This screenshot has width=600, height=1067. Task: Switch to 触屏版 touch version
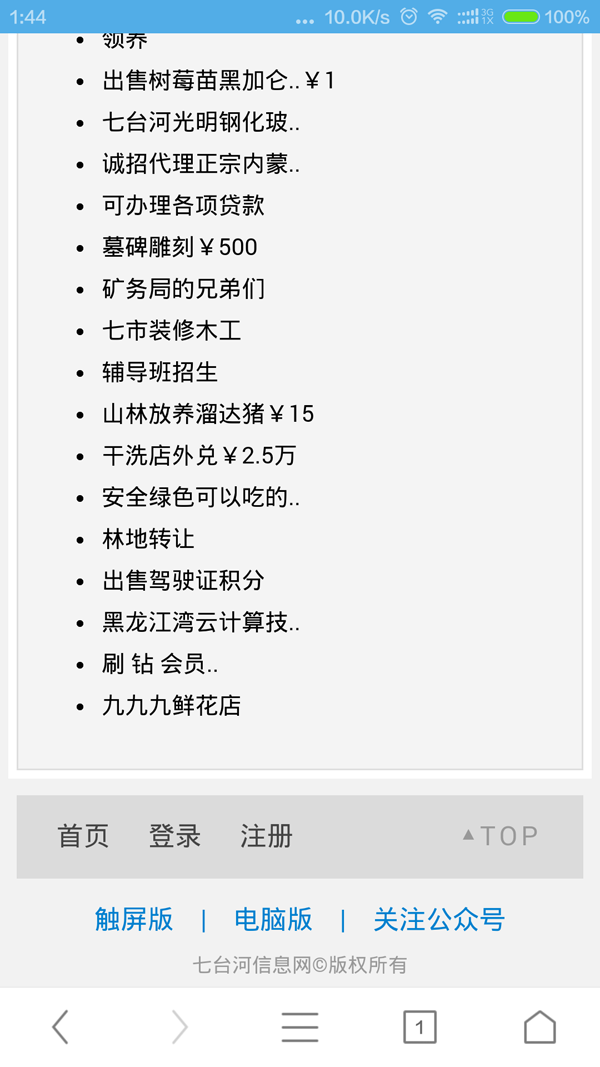(x=134, y=919)
